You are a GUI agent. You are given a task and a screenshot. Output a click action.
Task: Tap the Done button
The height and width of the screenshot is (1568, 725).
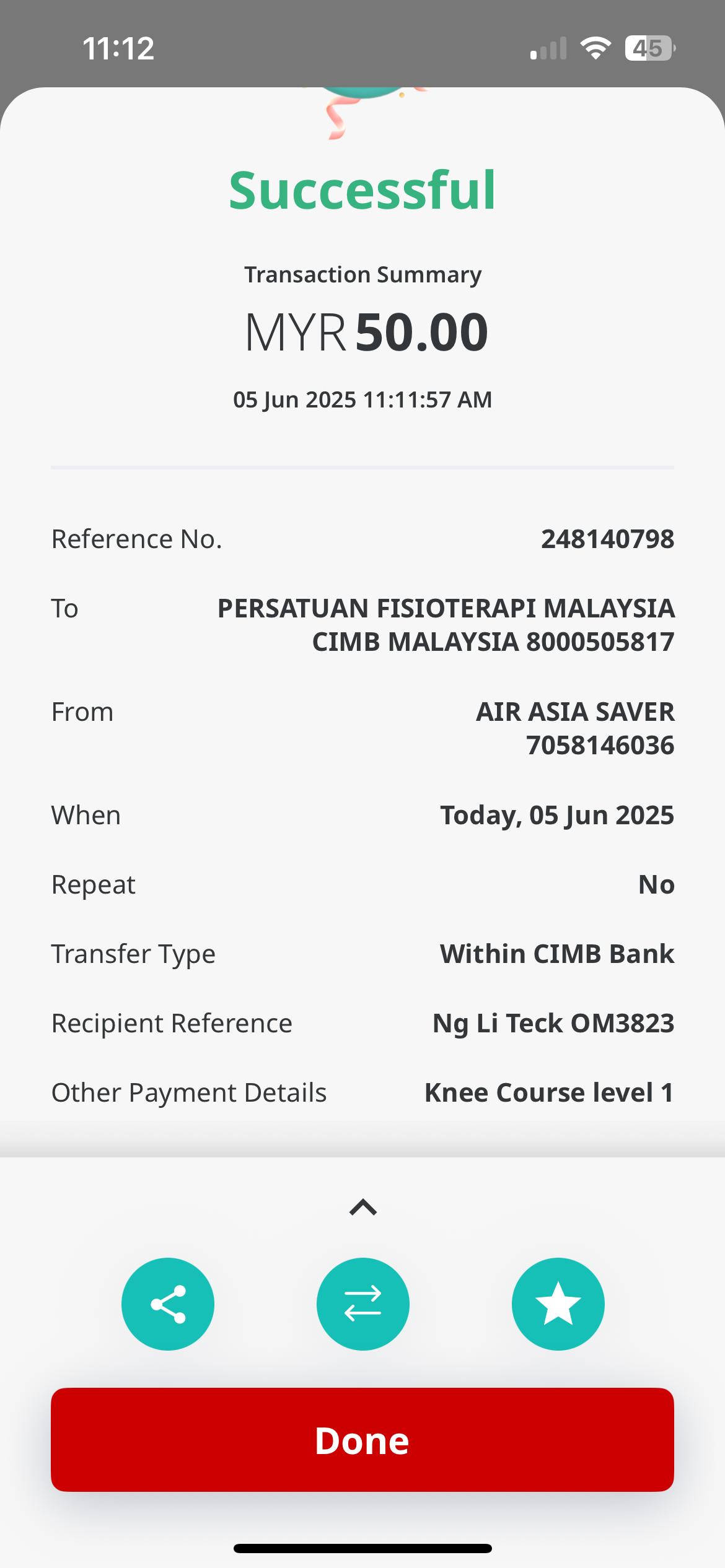(x=362, y=1440)
